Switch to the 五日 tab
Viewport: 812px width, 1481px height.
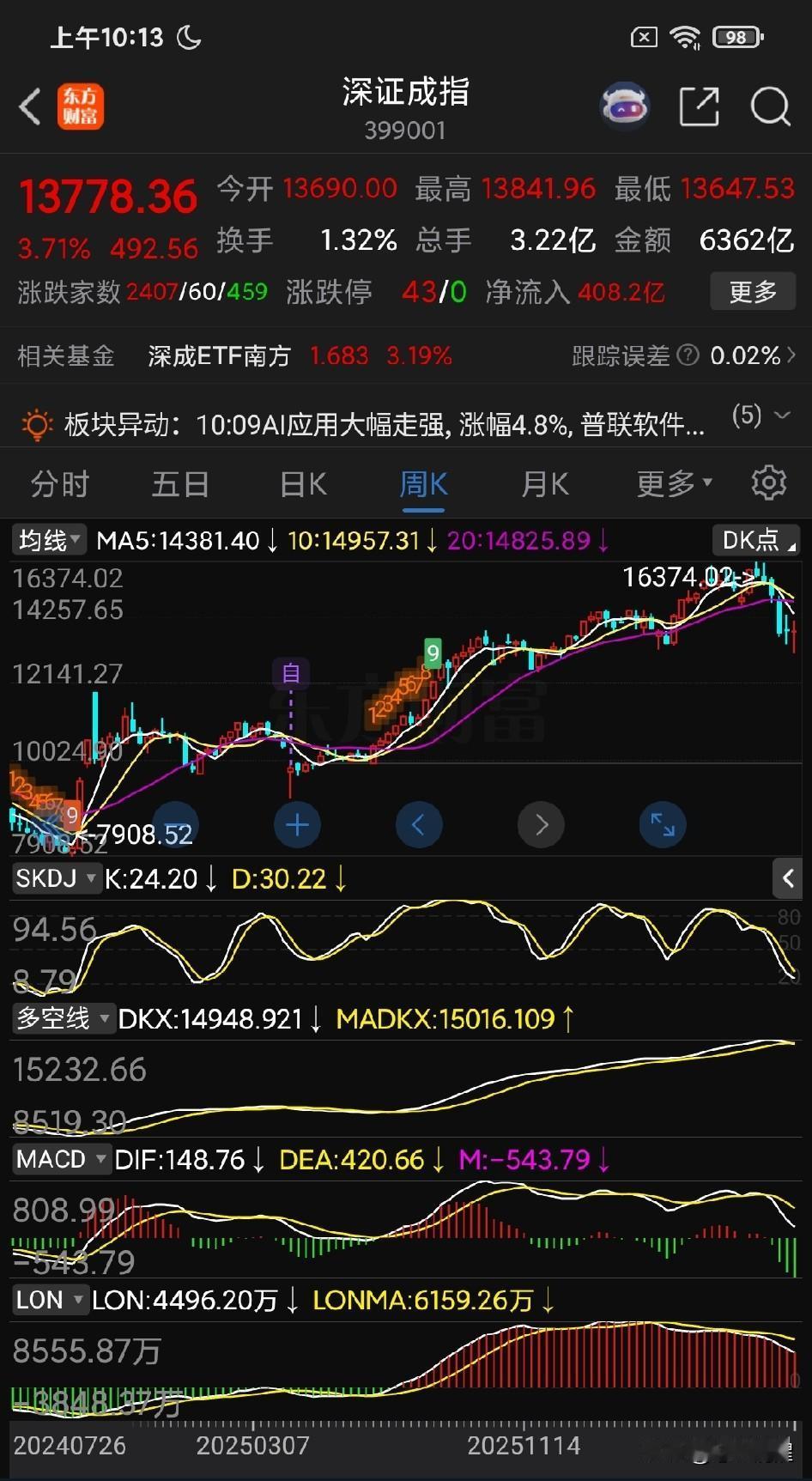[181, 484]
